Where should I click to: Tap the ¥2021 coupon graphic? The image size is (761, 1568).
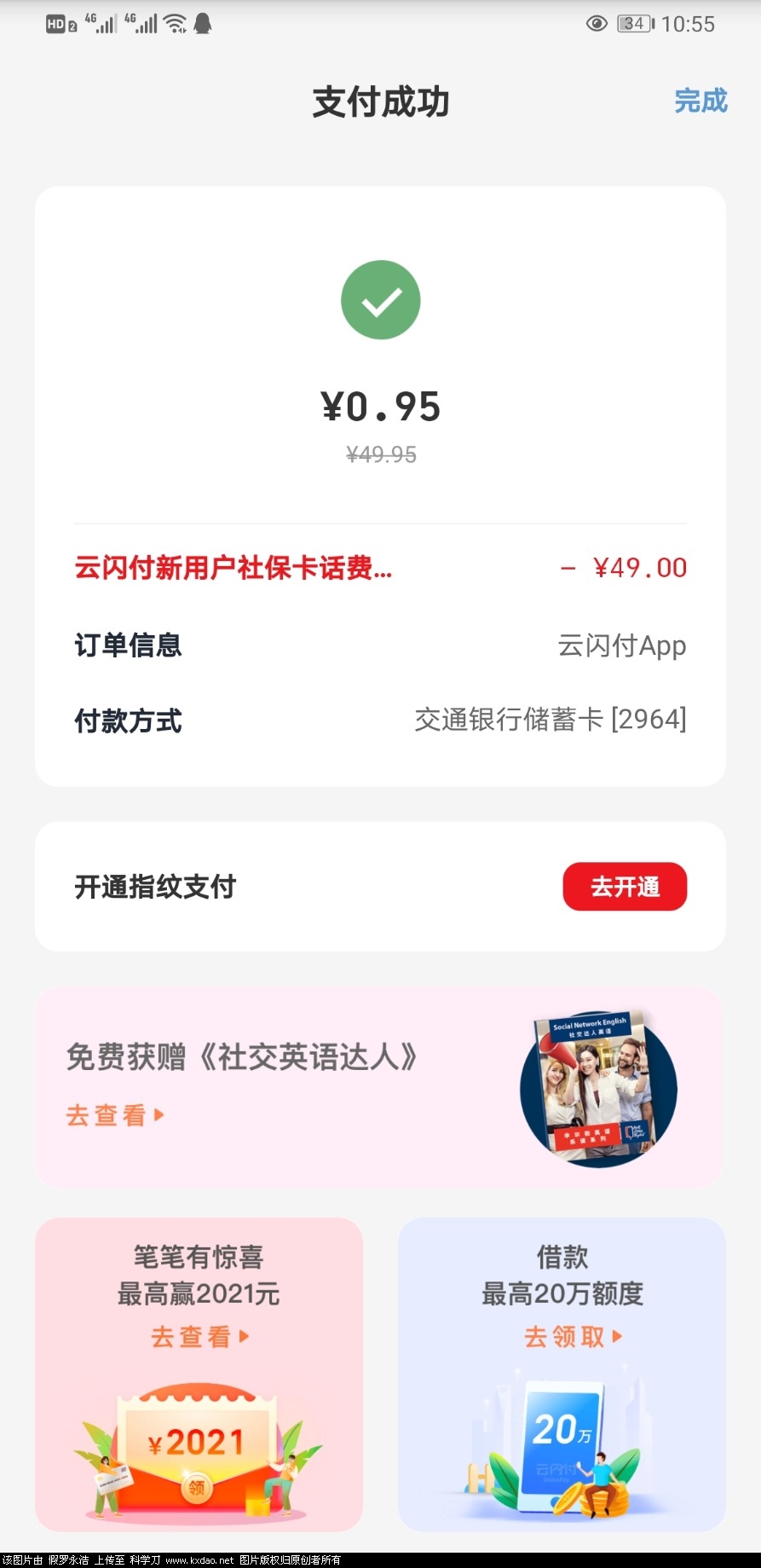click(x=198, y=1443)
